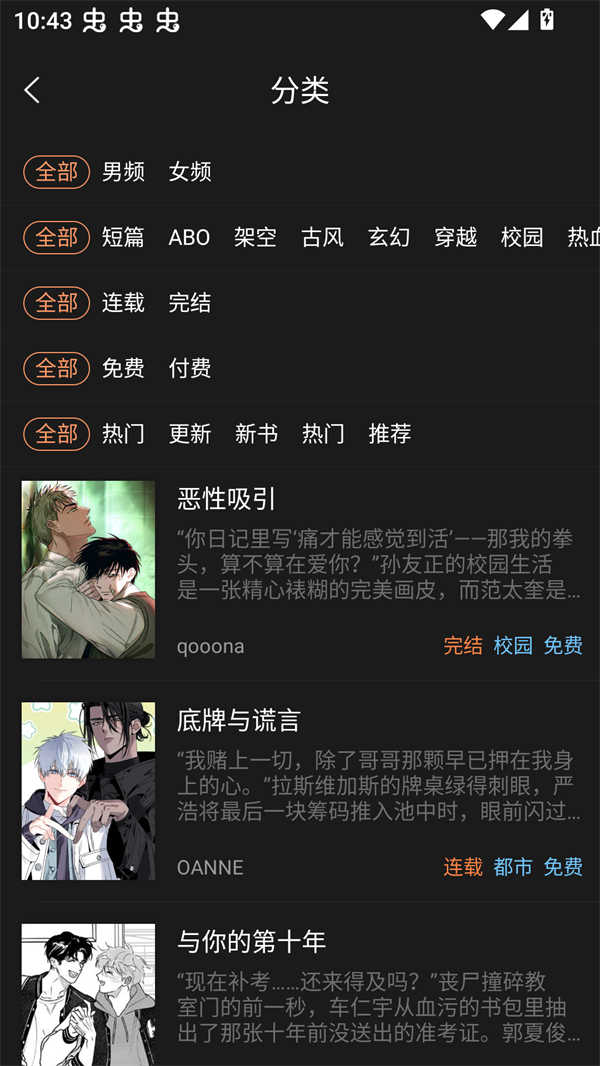Open the comic 恶性吸引
This screenshot has height=1066, width=600.
tap(226, 499)
